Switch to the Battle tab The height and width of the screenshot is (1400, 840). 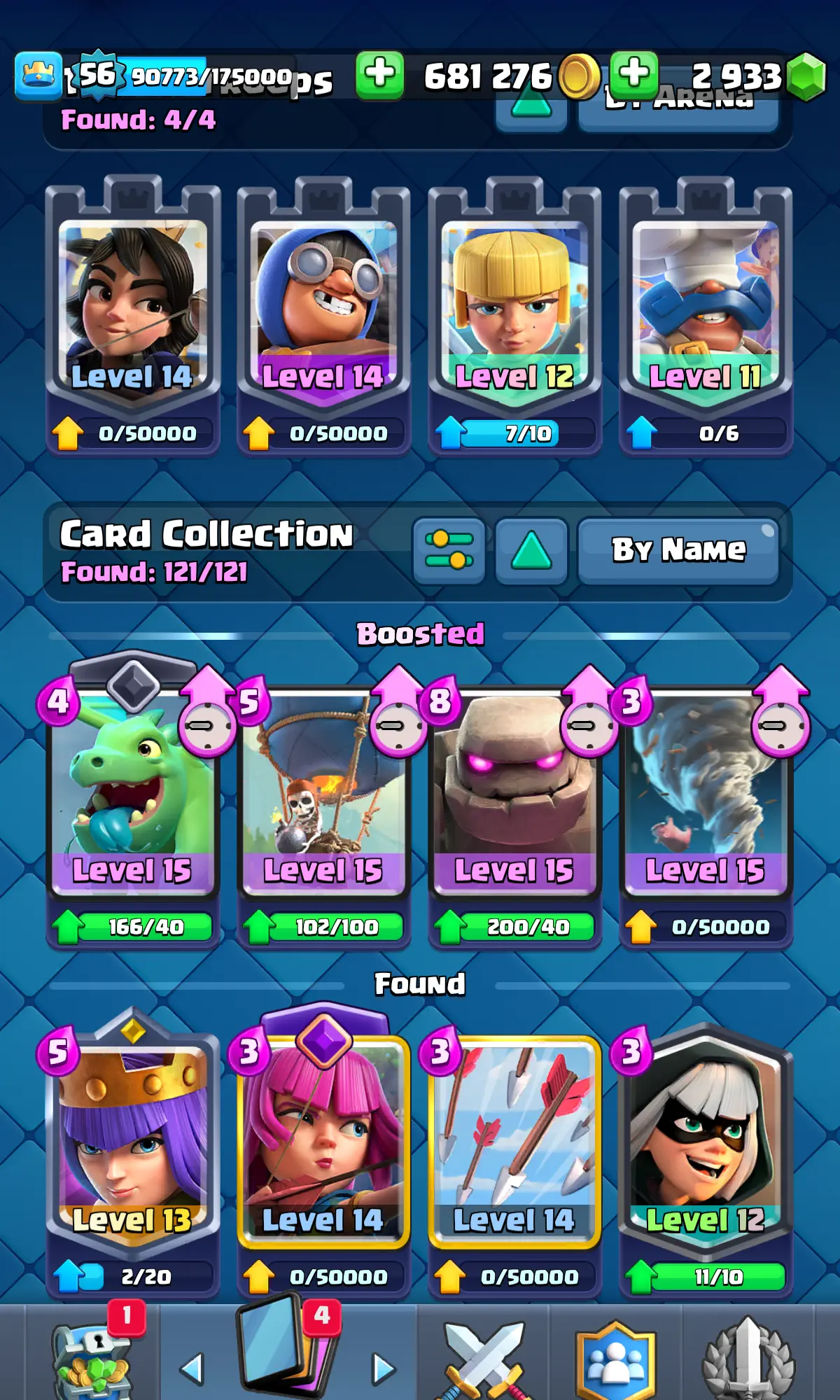tap(484, 1358)
